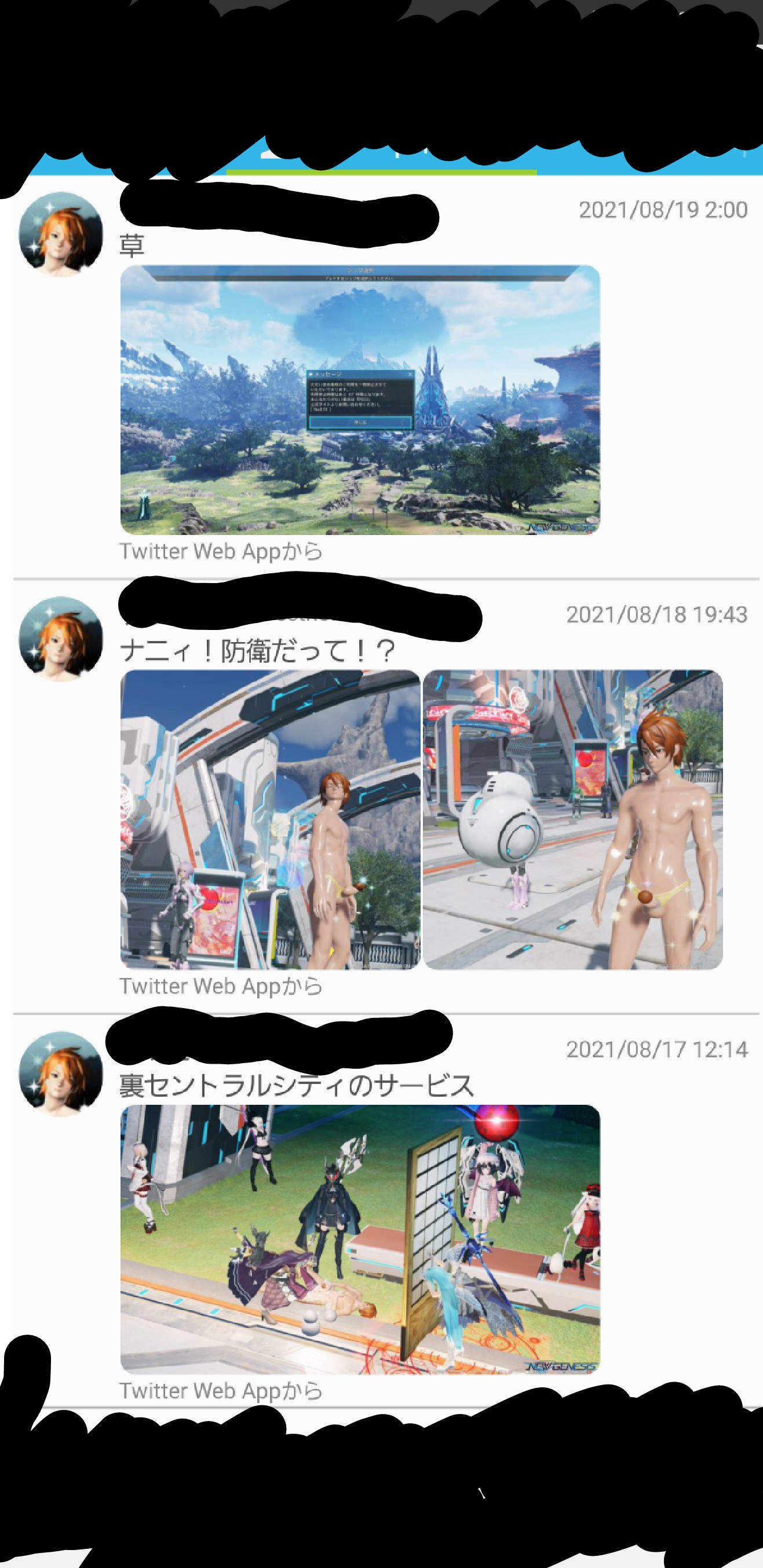Open the right image in the ナニィ！防衛だって！？ post
The height and width of the screenshot is (1568, 763).
pos(573,819)
